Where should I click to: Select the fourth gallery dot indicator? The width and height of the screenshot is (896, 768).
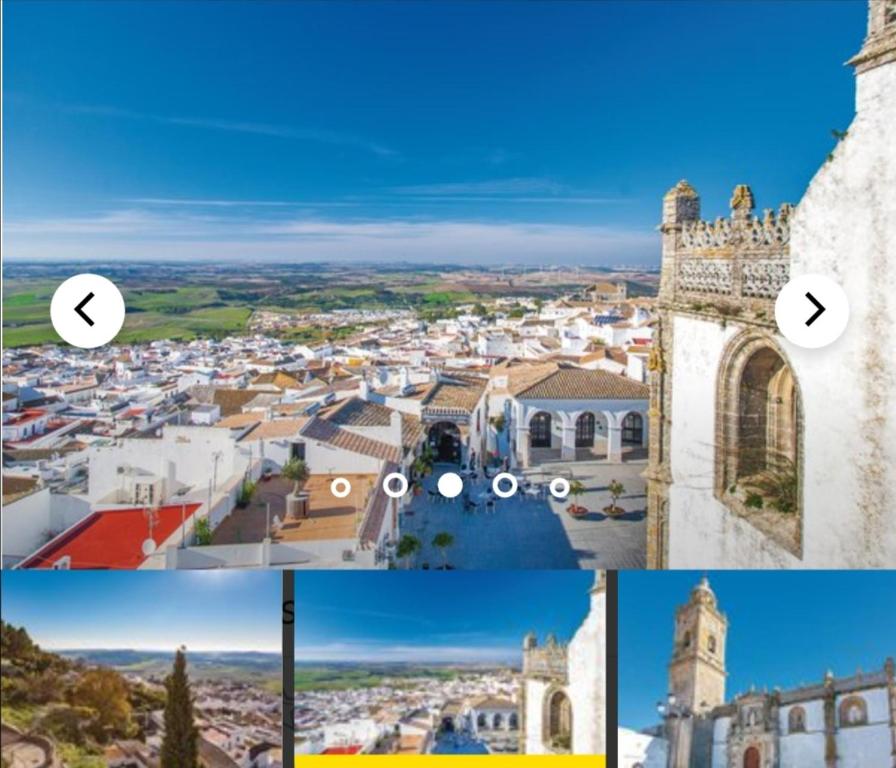505,485
